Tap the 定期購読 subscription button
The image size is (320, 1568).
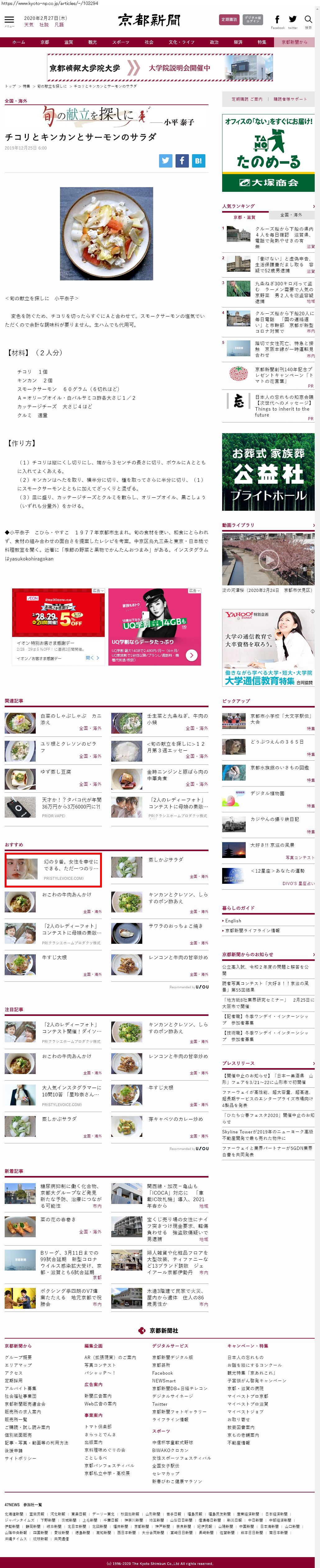point(229,20)
